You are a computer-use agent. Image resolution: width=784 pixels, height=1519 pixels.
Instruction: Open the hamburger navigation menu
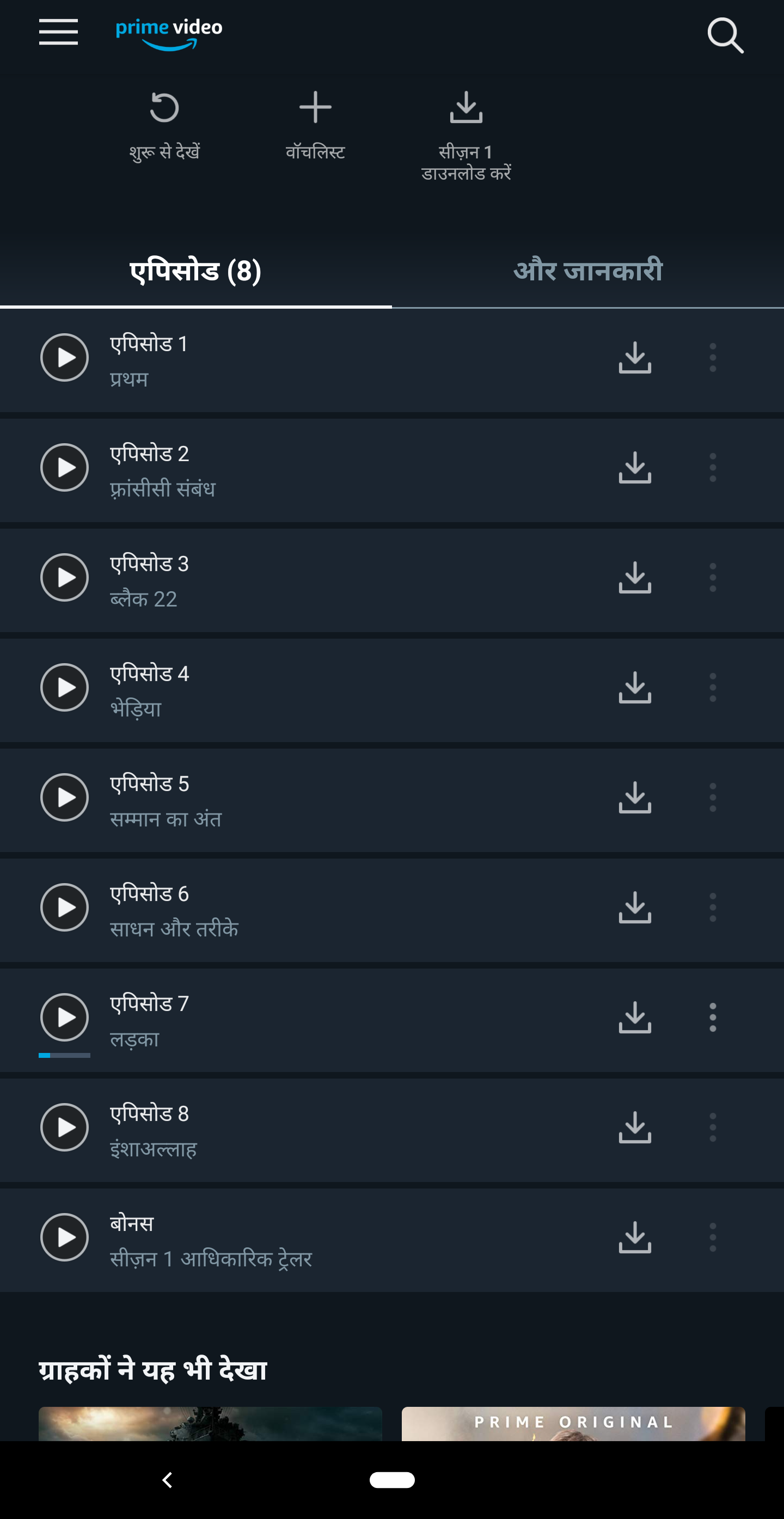coord(58,32)
